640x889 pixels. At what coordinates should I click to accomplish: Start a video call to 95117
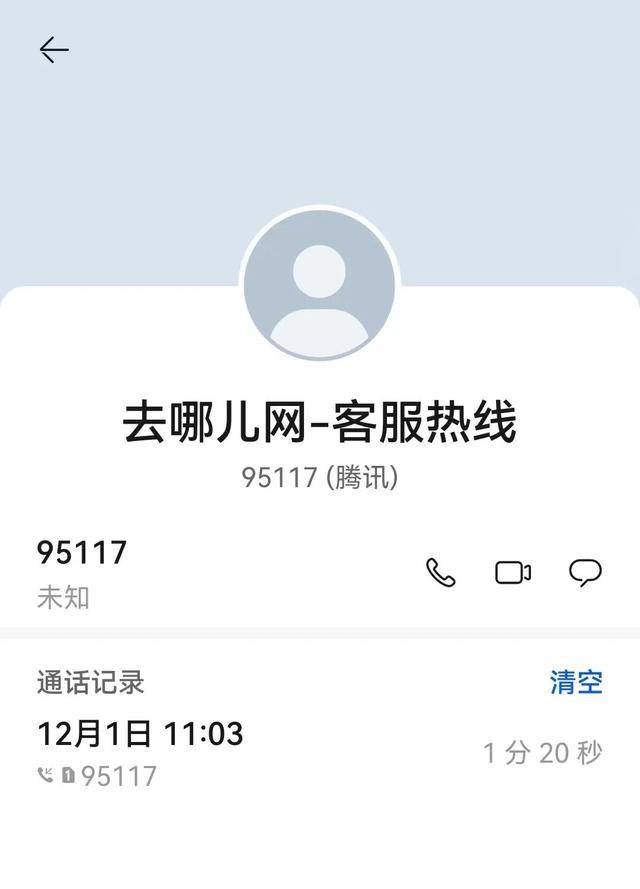(513, 572)
